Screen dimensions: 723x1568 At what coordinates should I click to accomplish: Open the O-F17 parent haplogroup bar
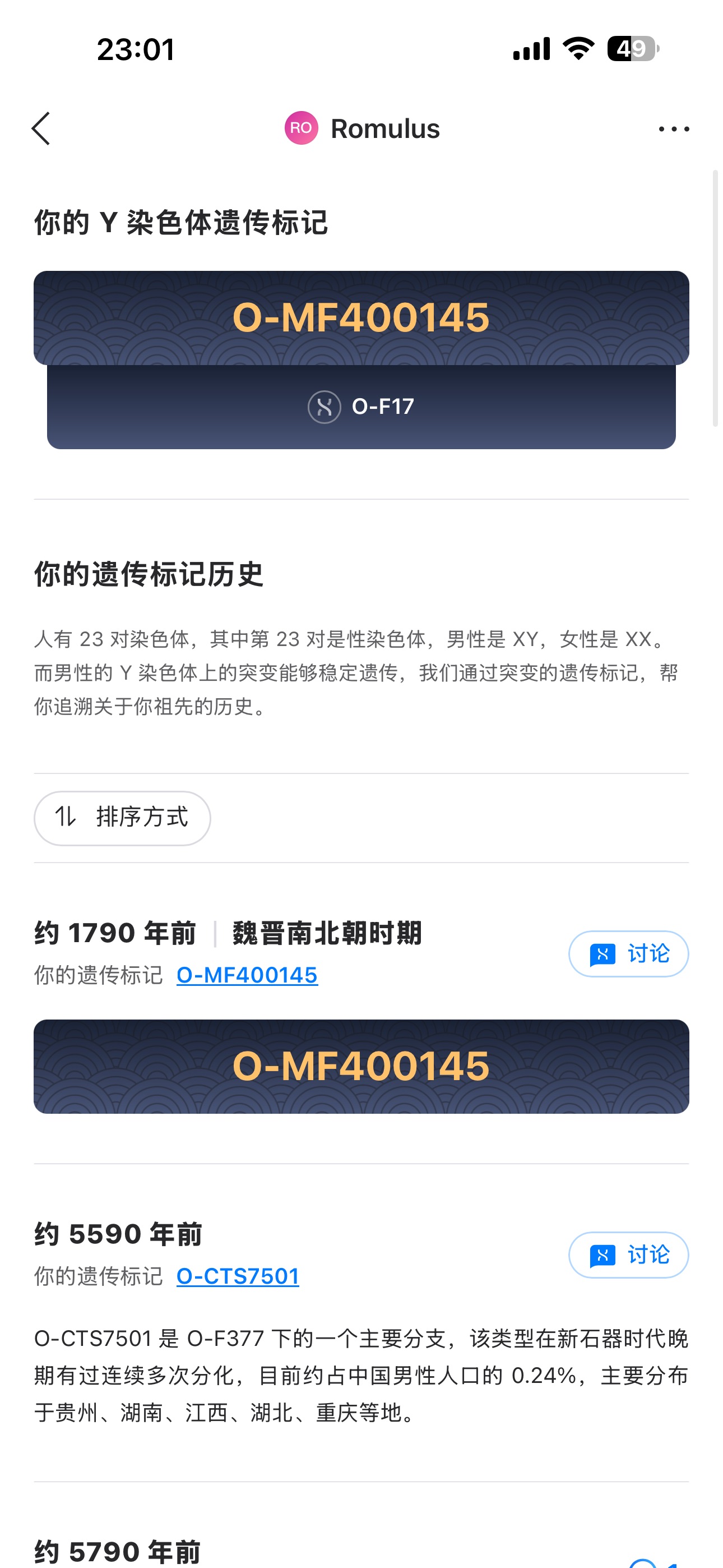click(x=361, y=407)
